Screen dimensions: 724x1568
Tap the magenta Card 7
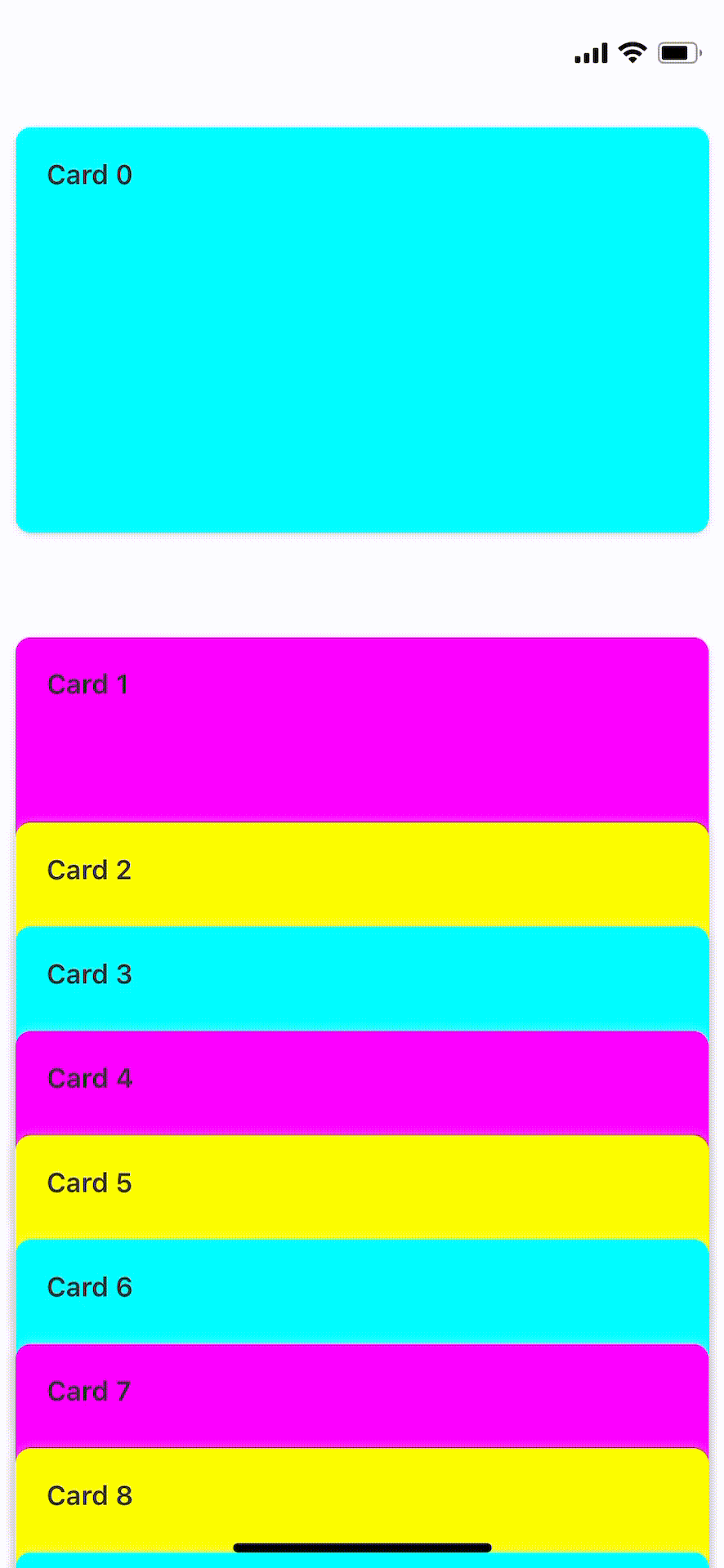click(362, 1394)
